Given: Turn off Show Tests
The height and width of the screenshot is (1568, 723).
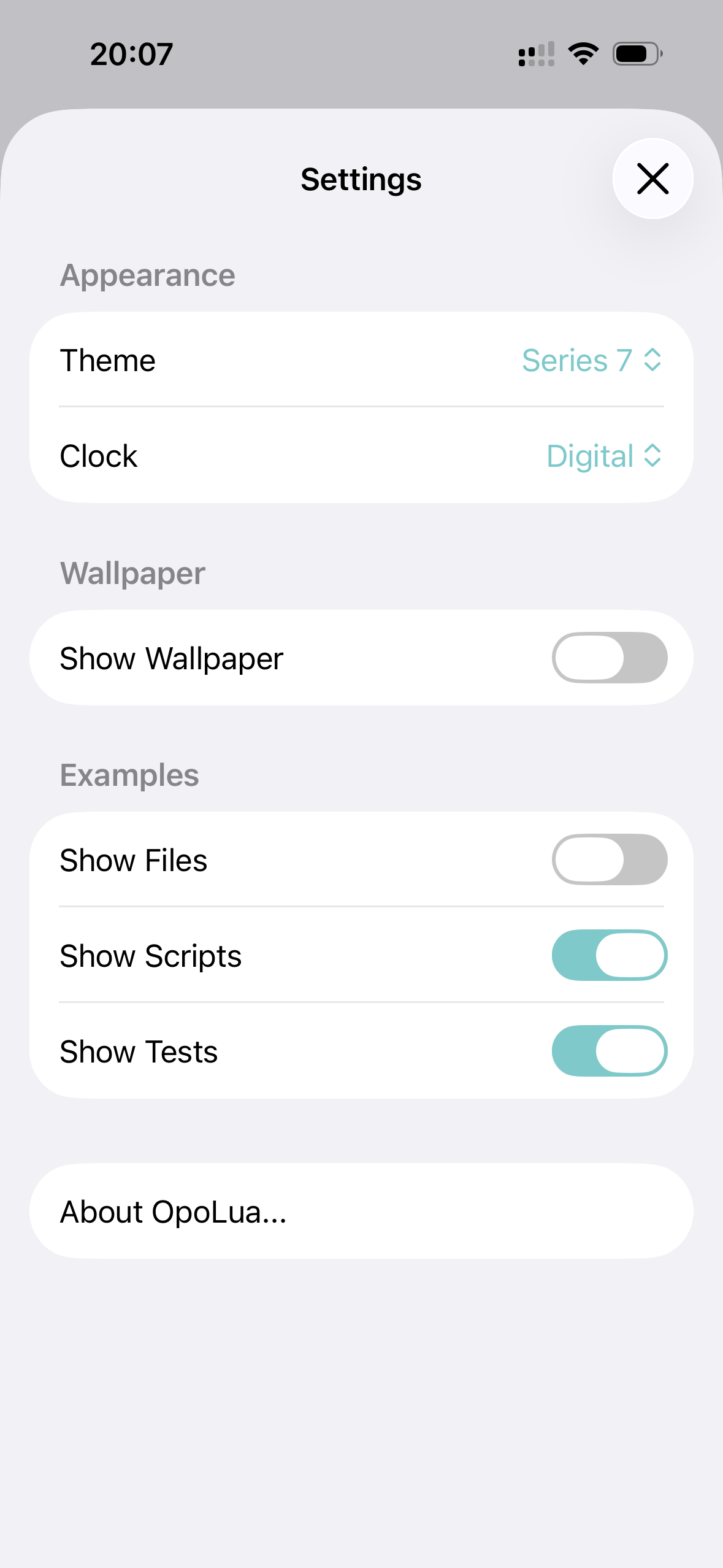Looking at the screenshot, I should 609,1051.
